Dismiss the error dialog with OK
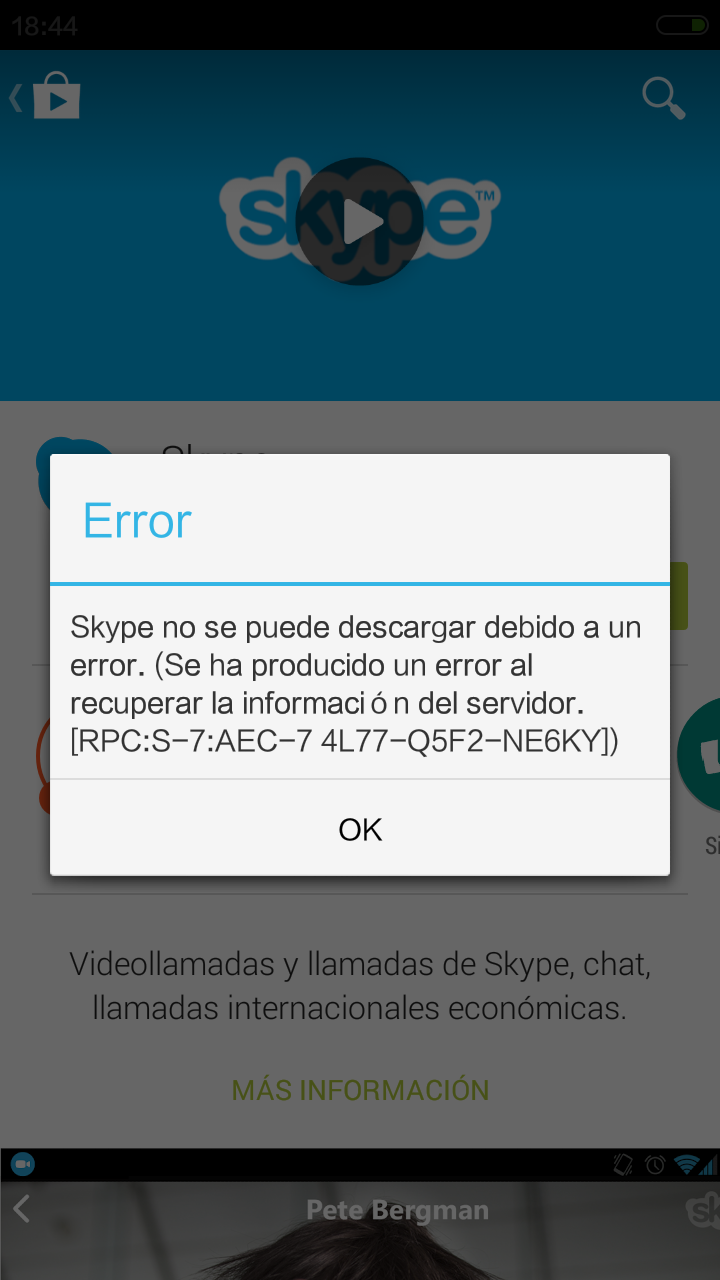The height and width of the screenshot is (1280, 720). [360, 829]
